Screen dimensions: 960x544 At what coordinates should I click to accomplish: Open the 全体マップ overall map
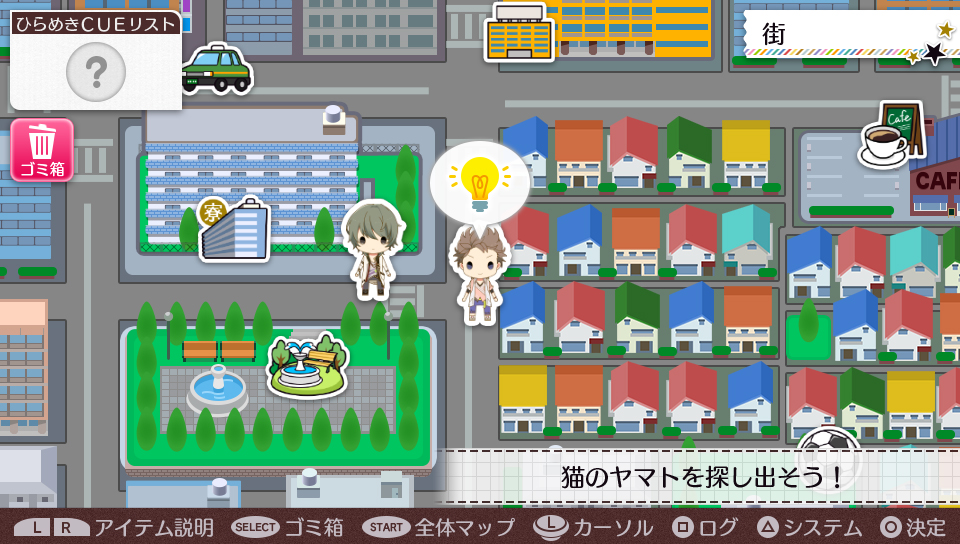click(438, 527)
